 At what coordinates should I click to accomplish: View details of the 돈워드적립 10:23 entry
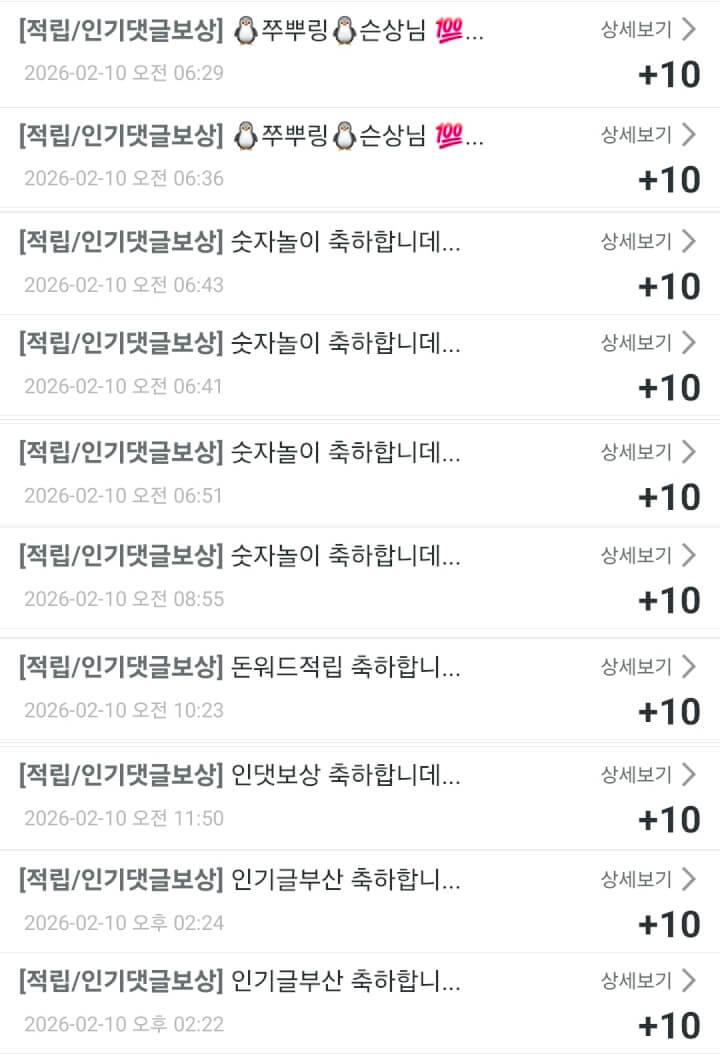coord(648,667)
